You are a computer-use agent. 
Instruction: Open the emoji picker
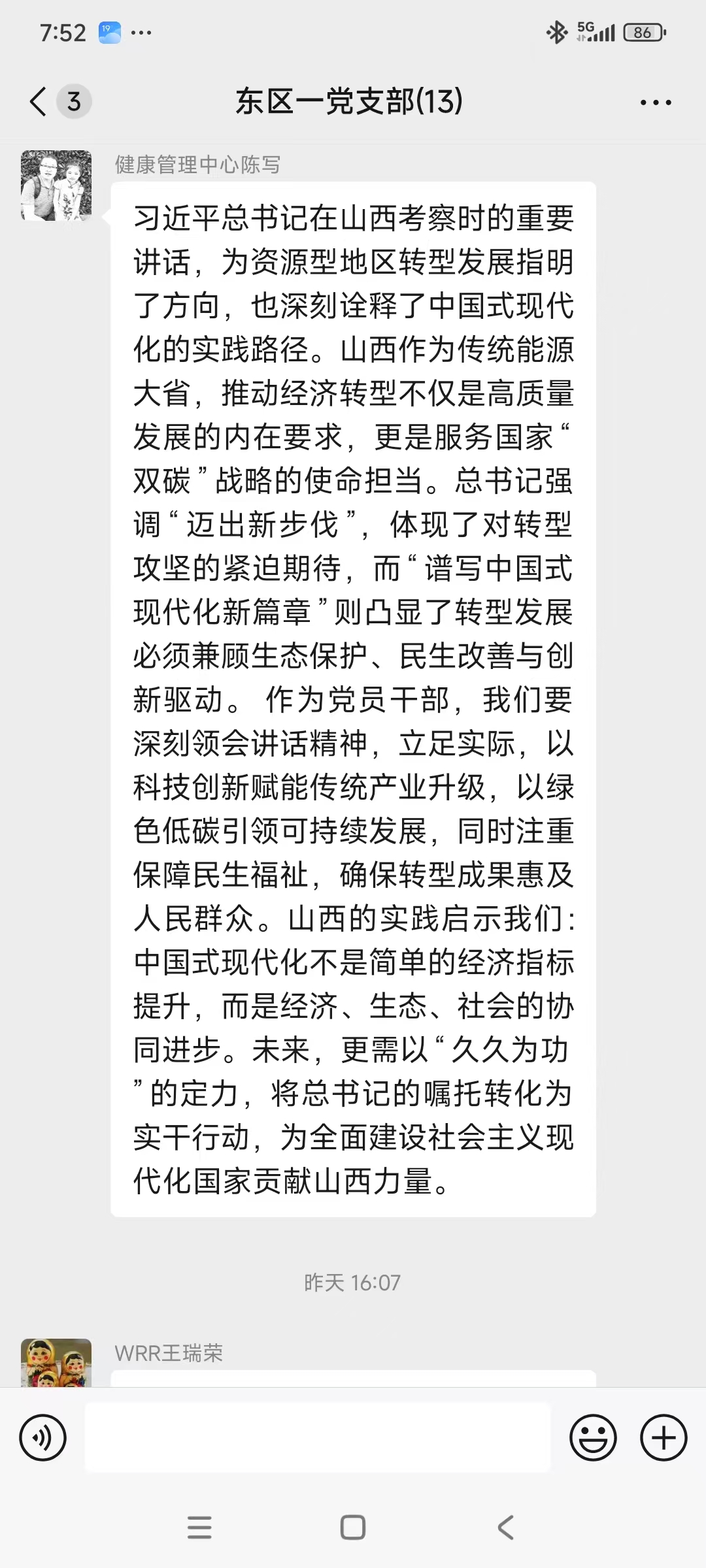coord(593,1438)
